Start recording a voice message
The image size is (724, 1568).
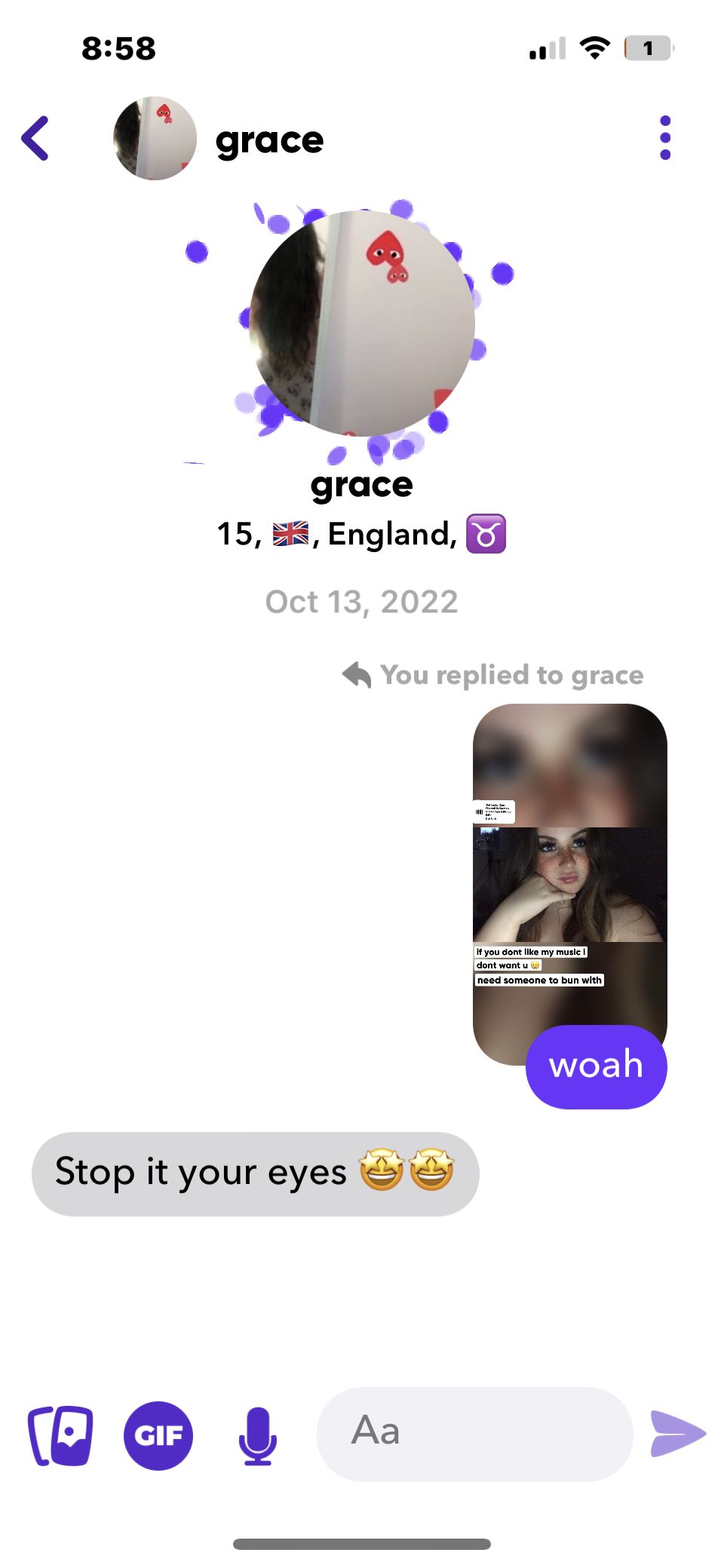click(x=258, y=1435)
